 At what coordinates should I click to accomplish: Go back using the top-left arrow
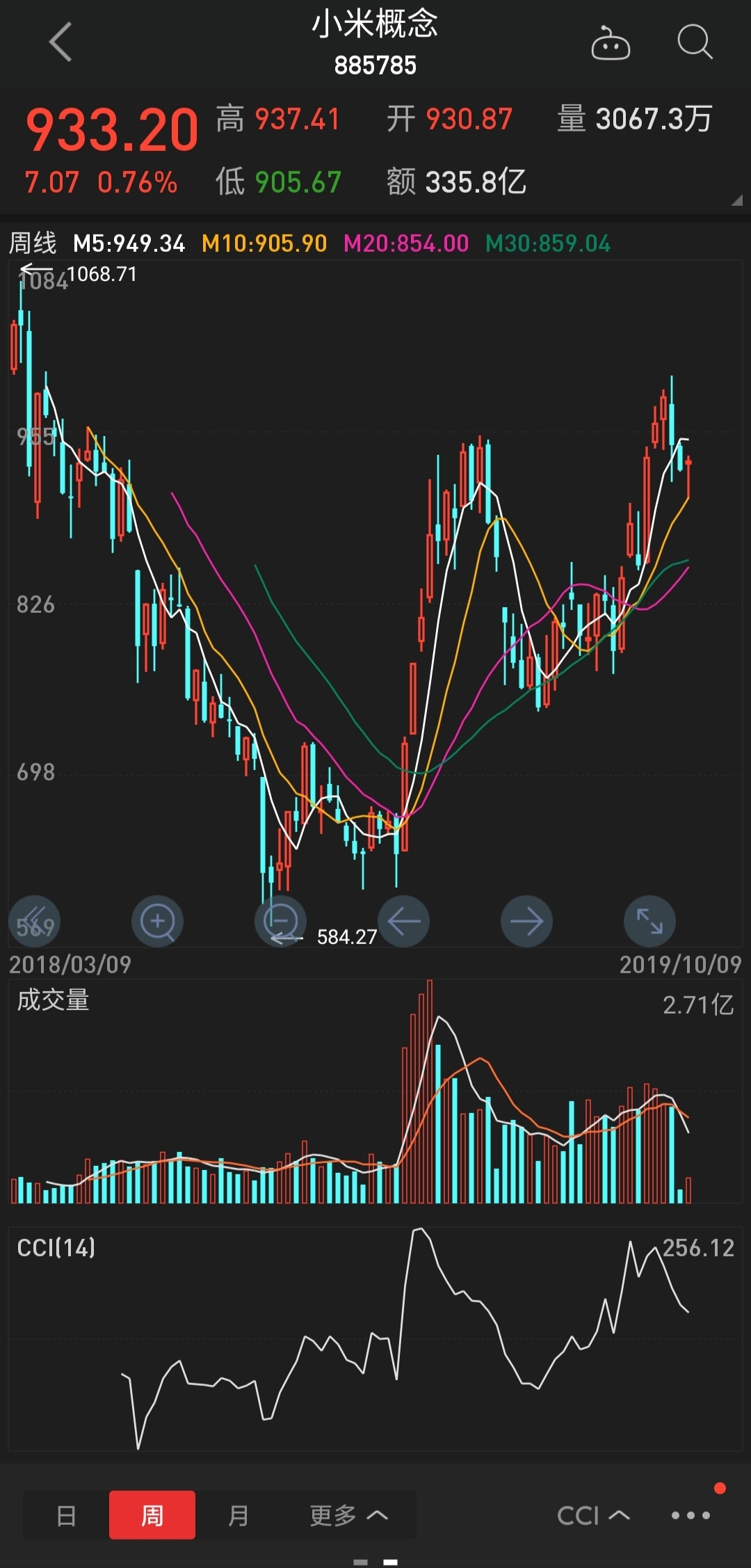pos(61,42)
